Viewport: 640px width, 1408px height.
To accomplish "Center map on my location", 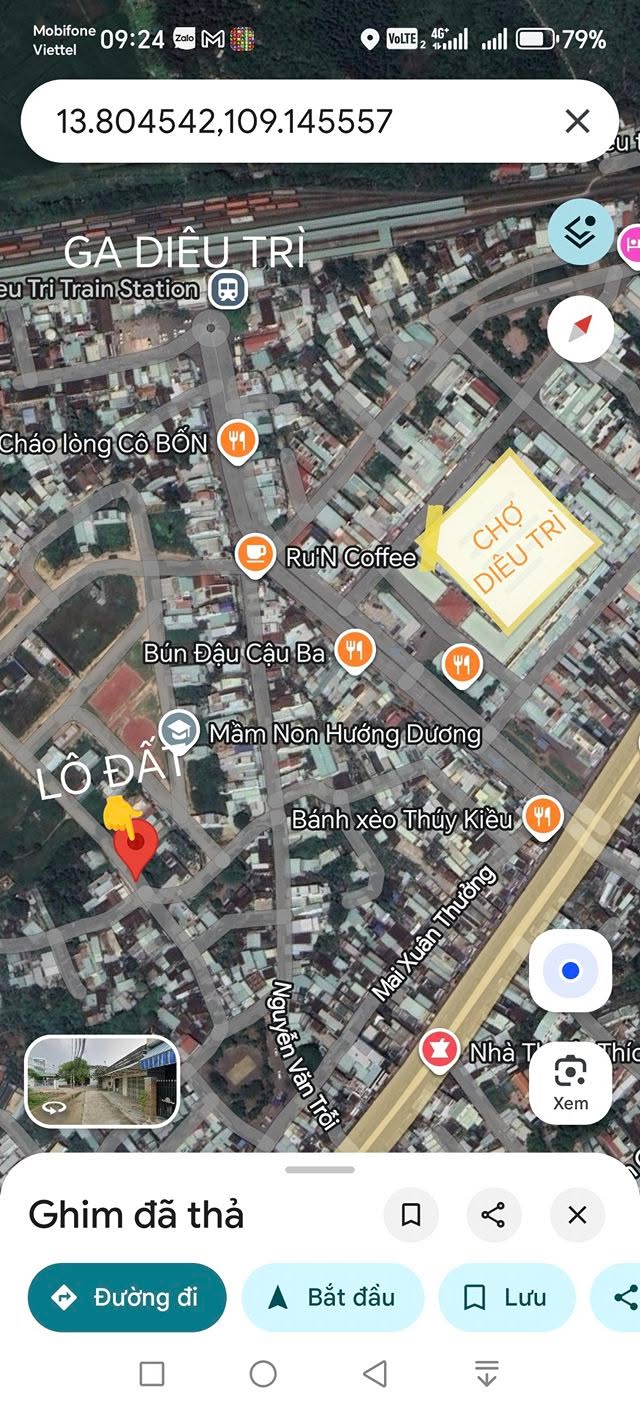I will tap(570, 970).
